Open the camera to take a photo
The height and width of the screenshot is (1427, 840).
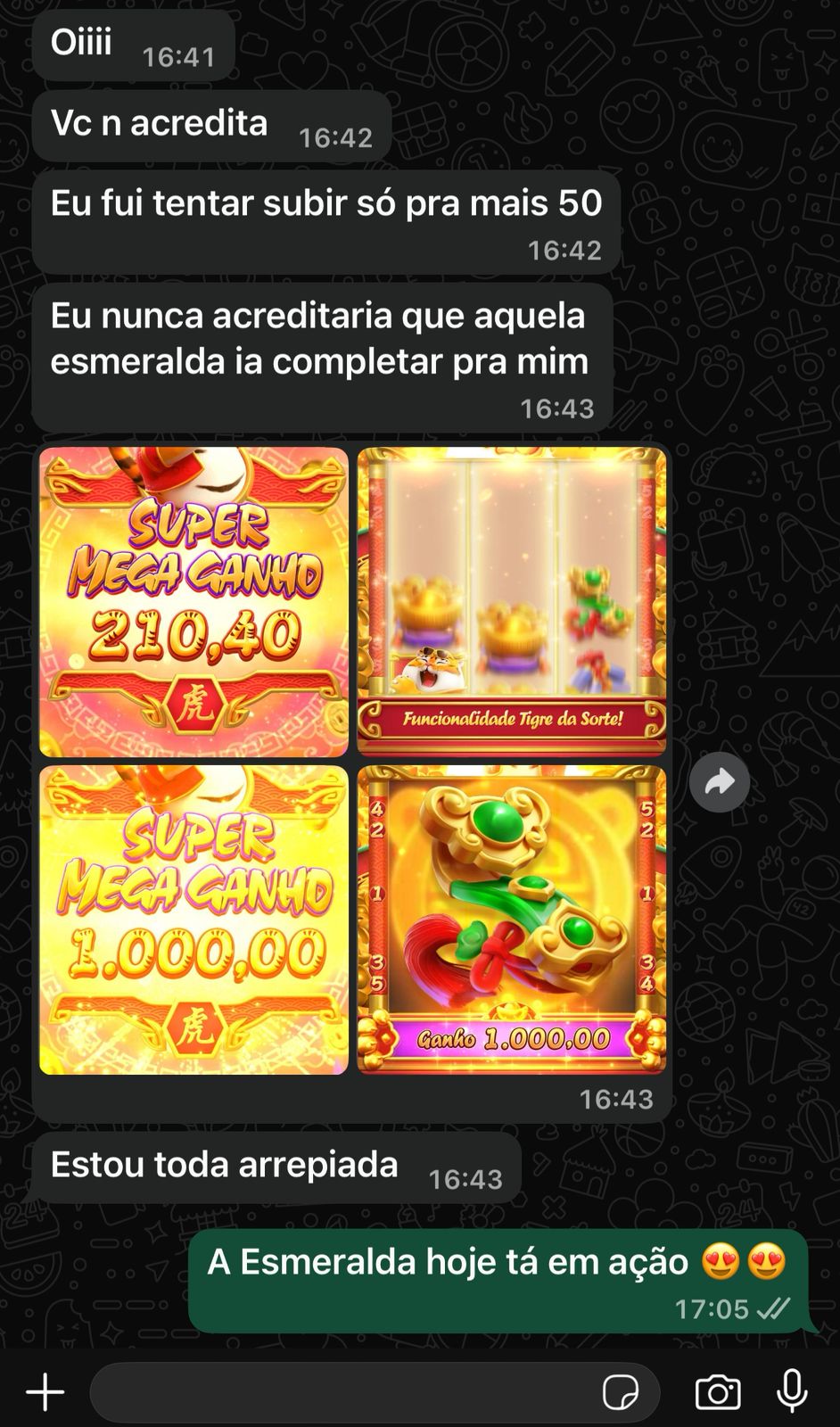718,1392
